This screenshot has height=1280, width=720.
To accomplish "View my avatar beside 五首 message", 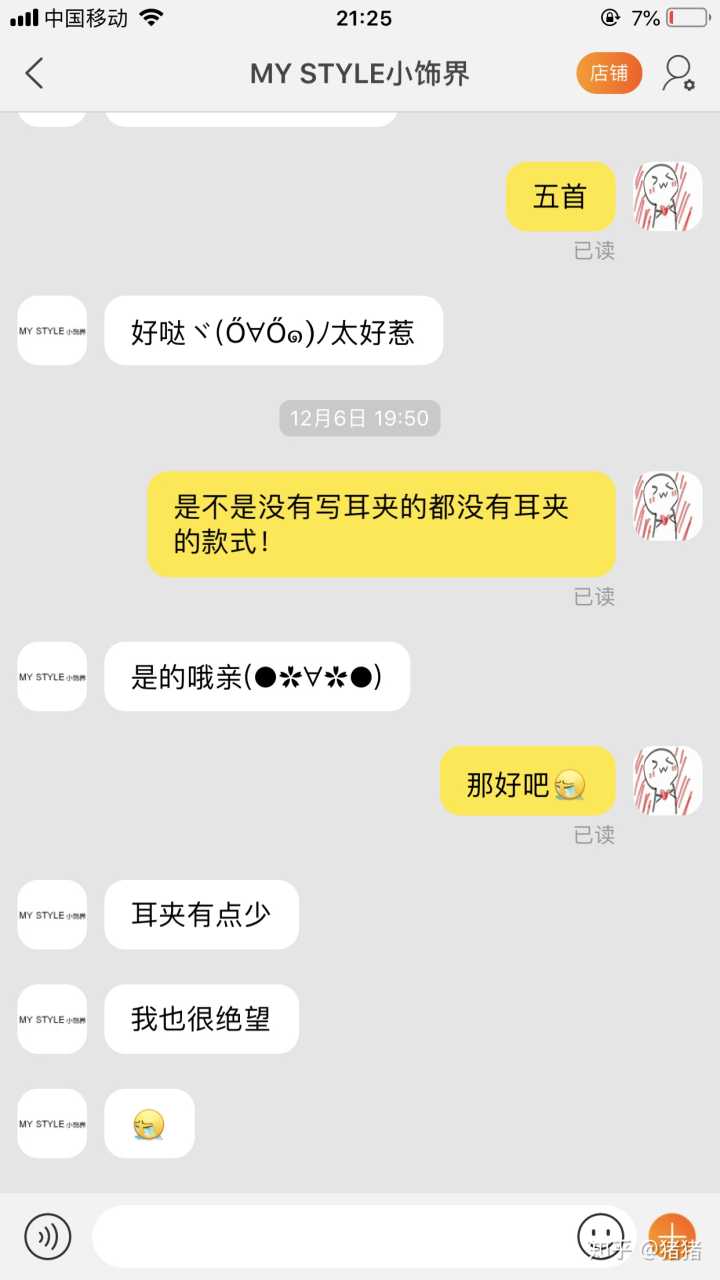I will coord(668,196).
